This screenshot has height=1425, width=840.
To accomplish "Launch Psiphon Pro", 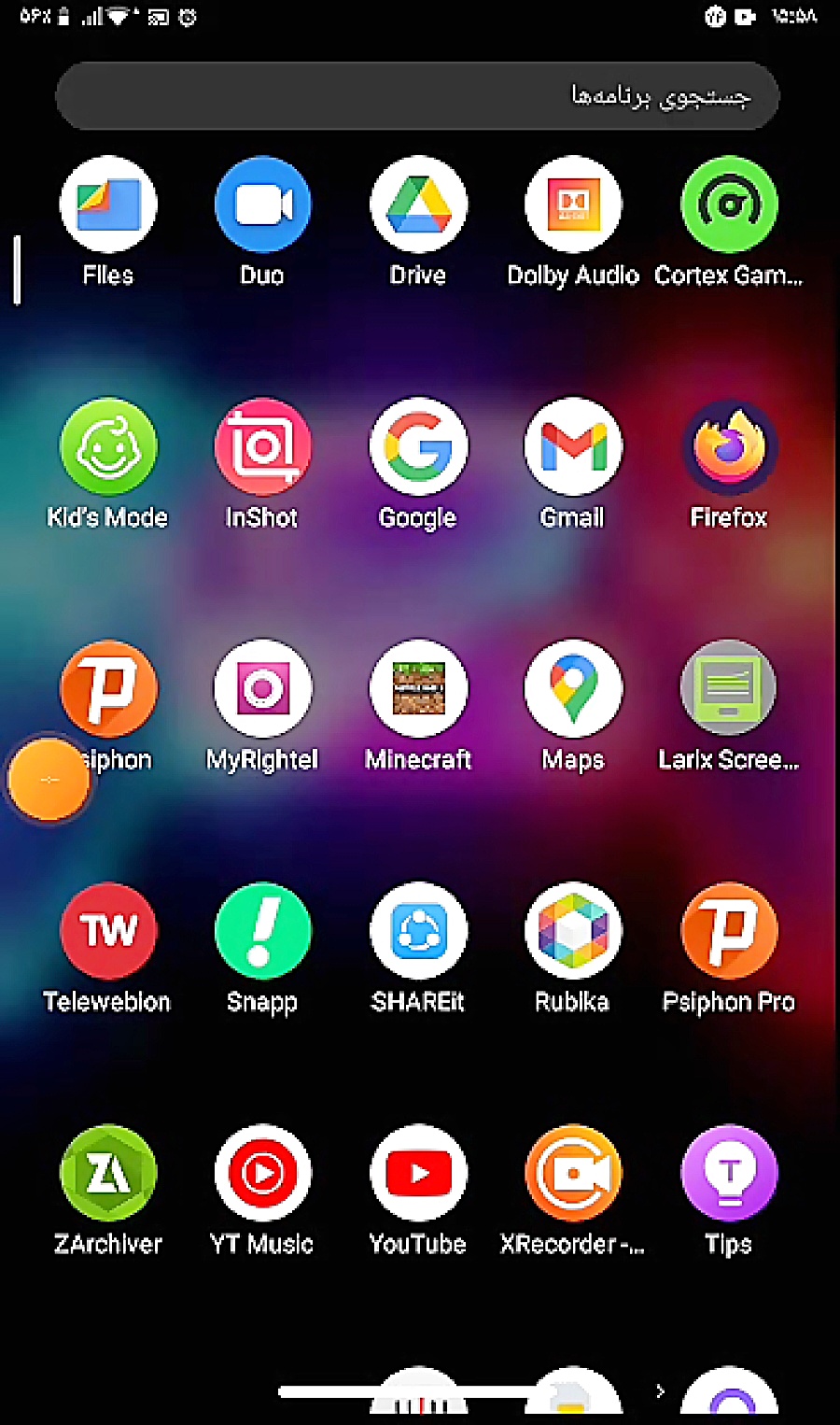I will (x=728, y=931).
